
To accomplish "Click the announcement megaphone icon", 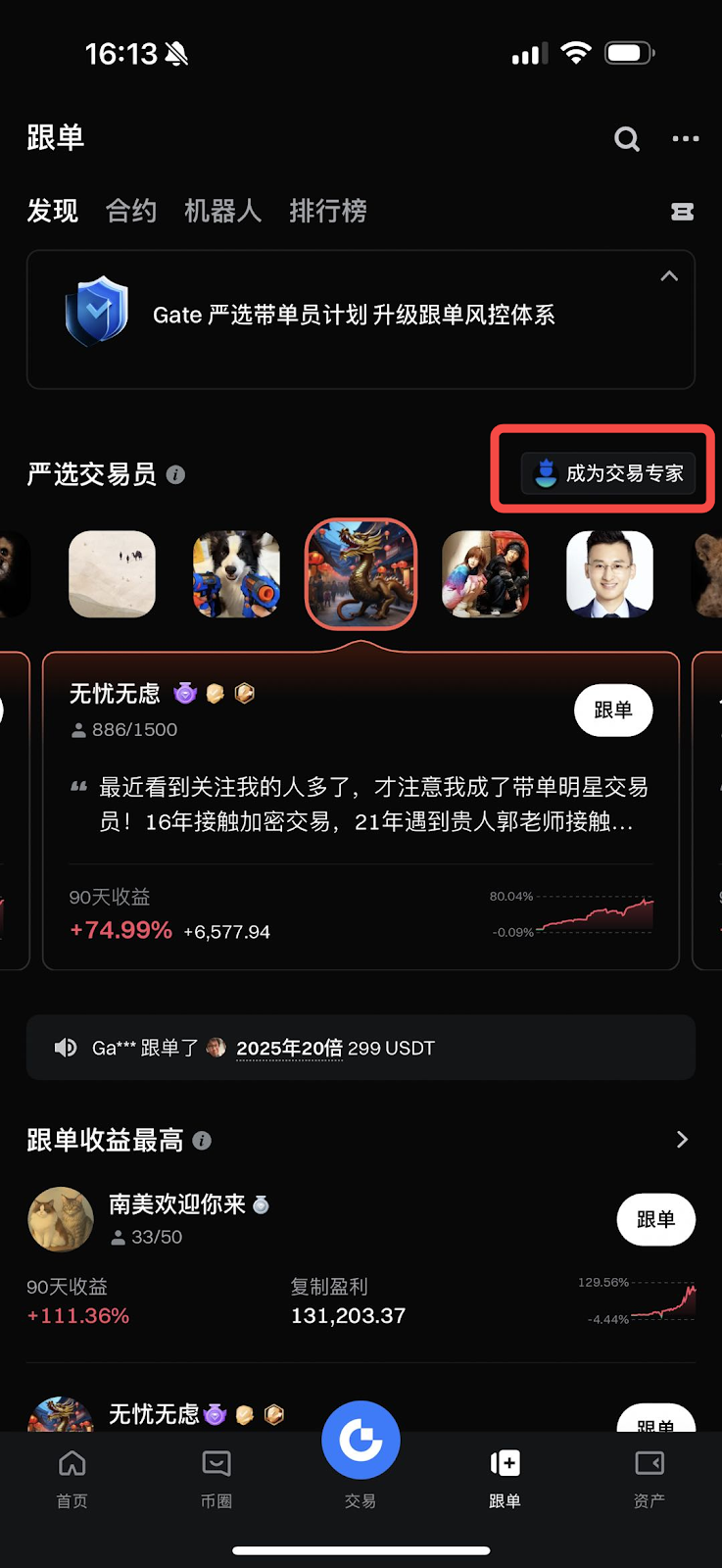I will pyautogui.click(x=66, y=1047).
